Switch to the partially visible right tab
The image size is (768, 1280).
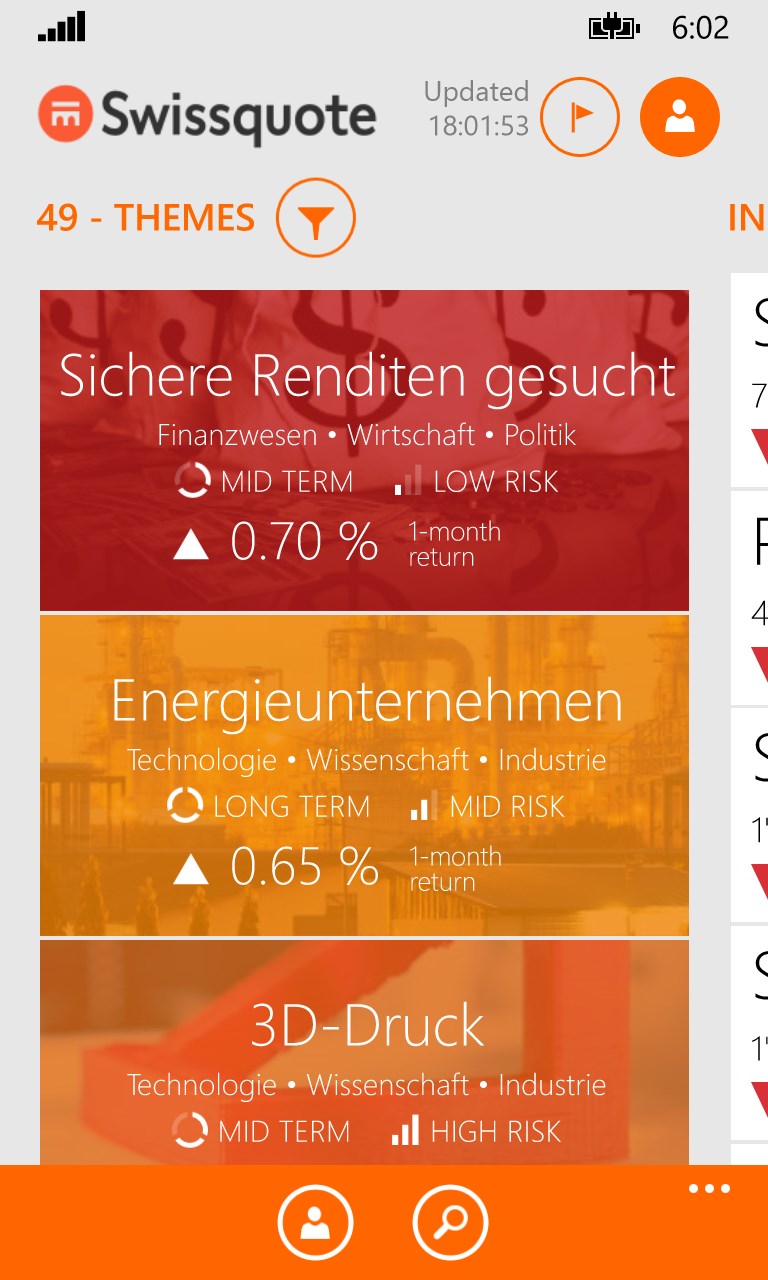point(748,217)
